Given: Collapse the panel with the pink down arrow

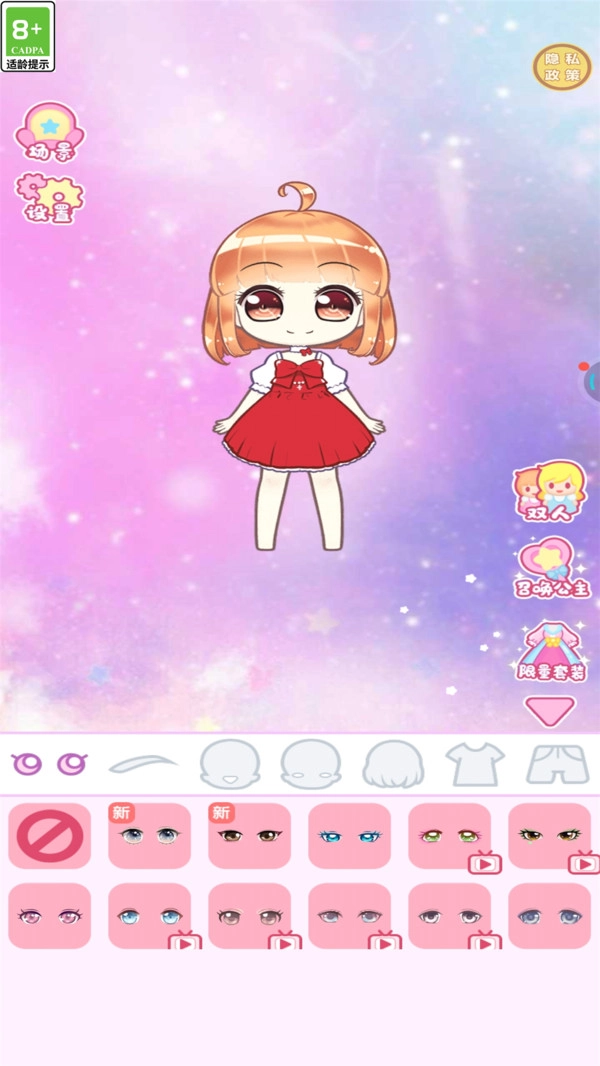Looking at the screenshot, I should click(x=550, y=711).
